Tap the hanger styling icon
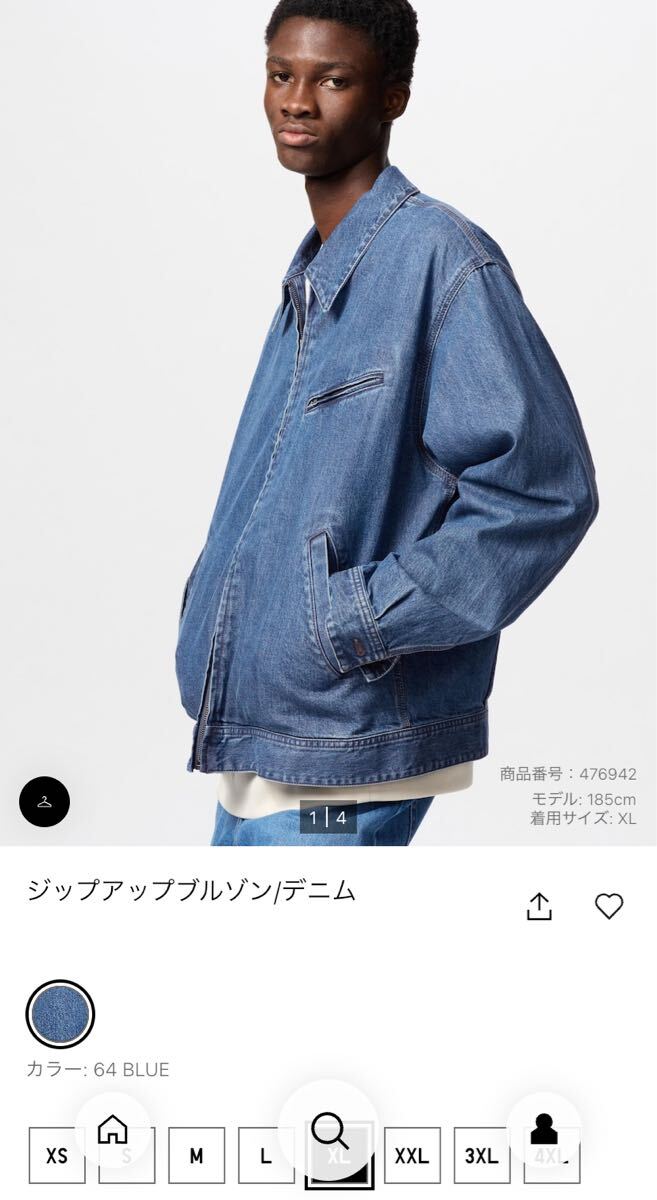 45,802
